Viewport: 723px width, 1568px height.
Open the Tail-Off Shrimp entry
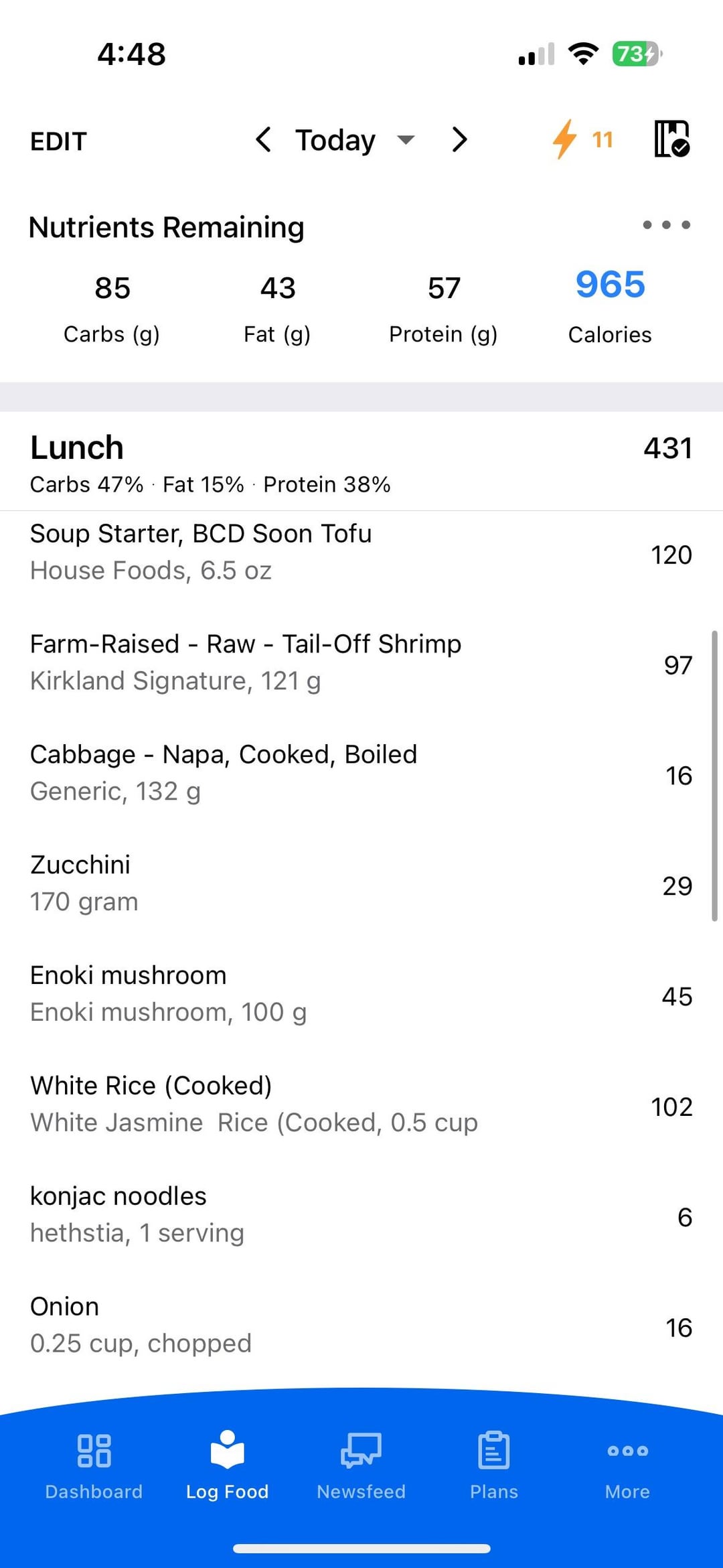(361, 663)
